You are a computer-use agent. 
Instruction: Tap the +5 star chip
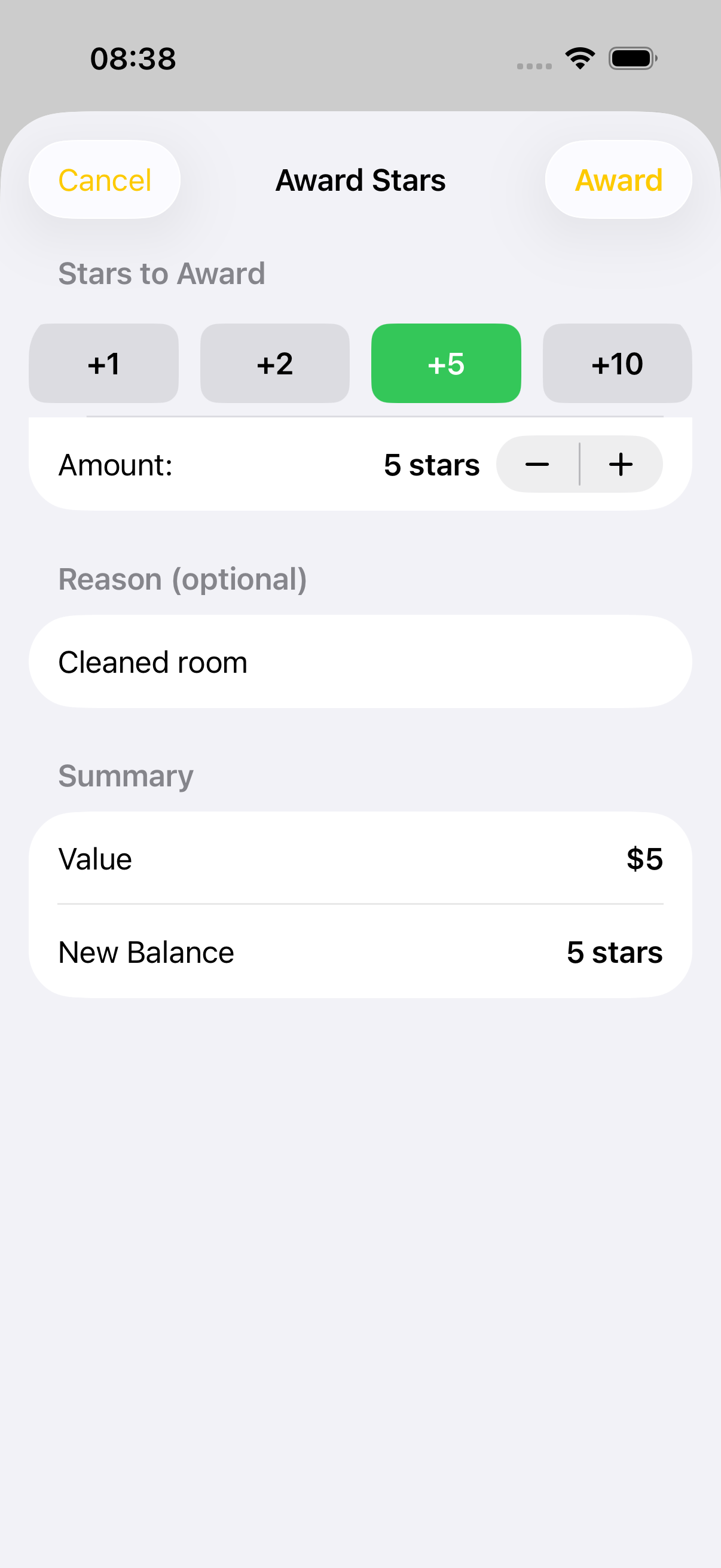pos(446,364)
